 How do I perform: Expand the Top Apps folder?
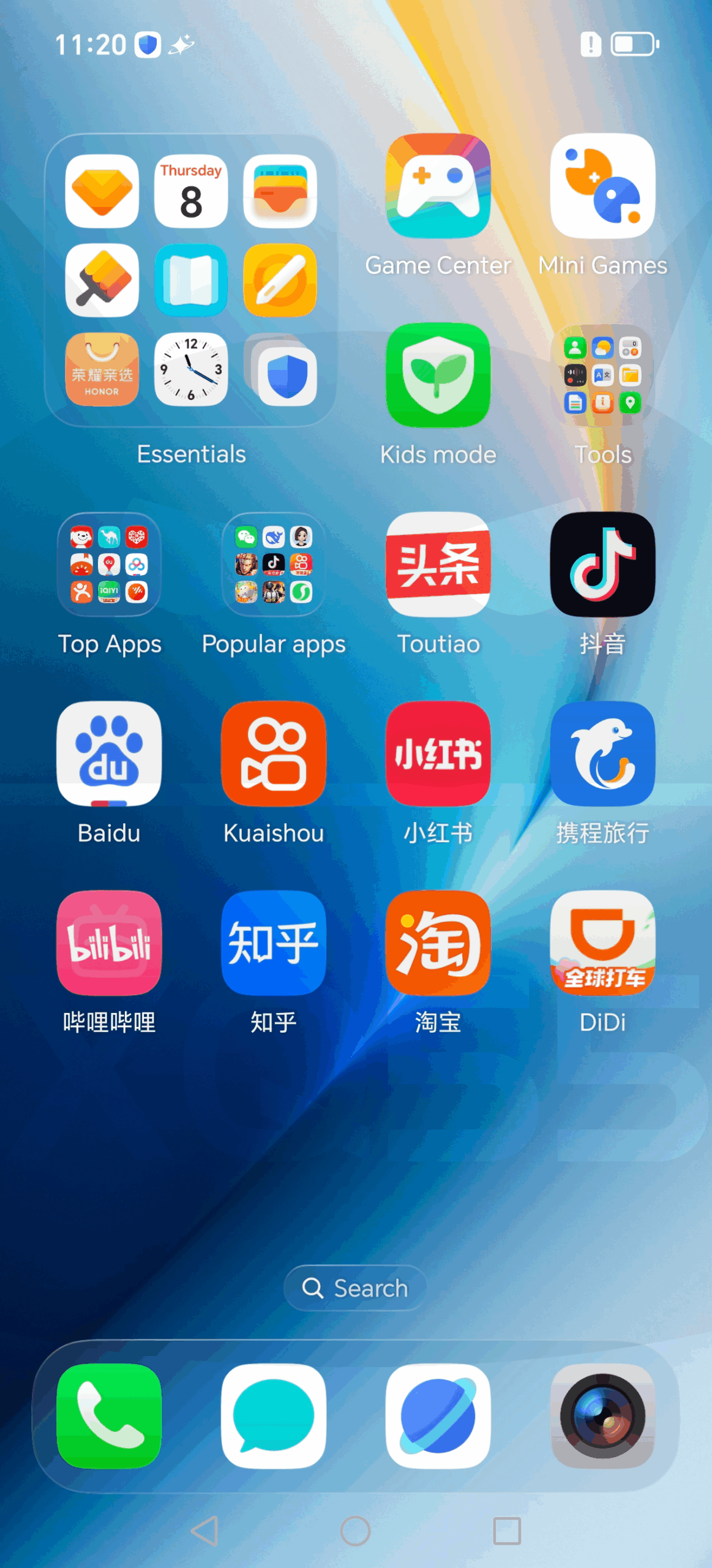[109, 565]
